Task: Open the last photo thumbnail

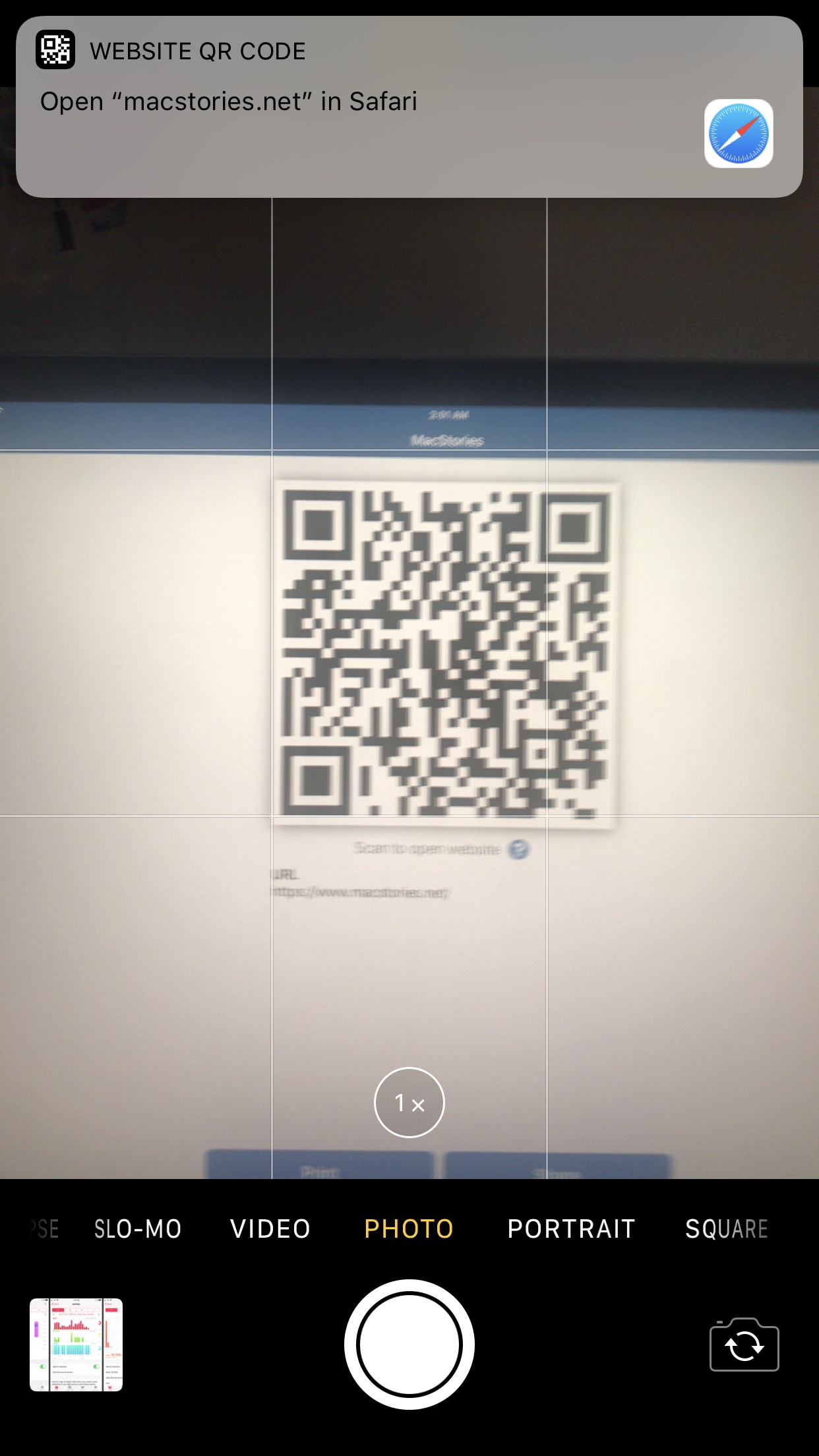Action: pyautogui.click(x=76, y=1345)
